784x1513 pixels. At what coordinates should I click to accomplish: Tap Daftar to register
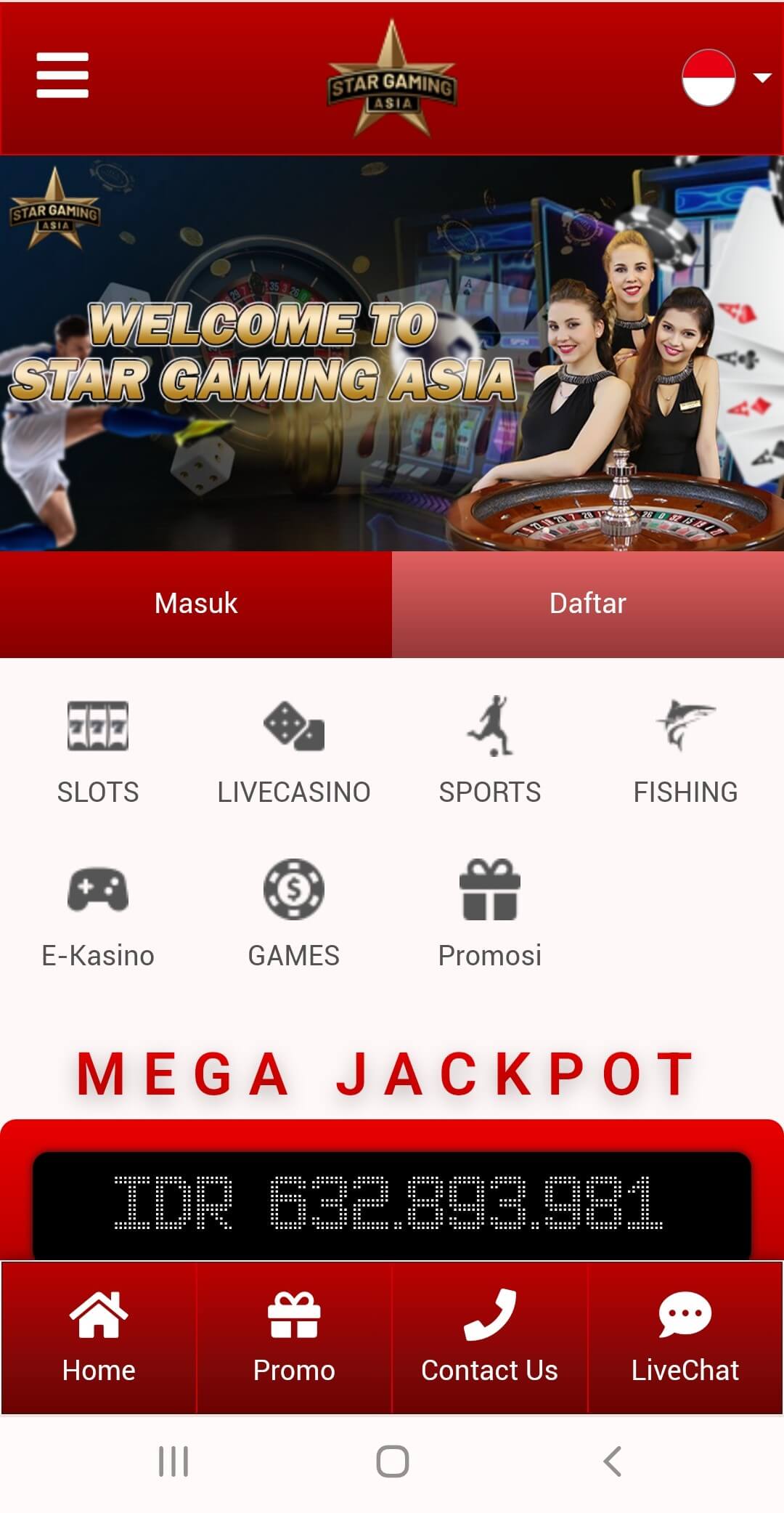pos(588,604)
